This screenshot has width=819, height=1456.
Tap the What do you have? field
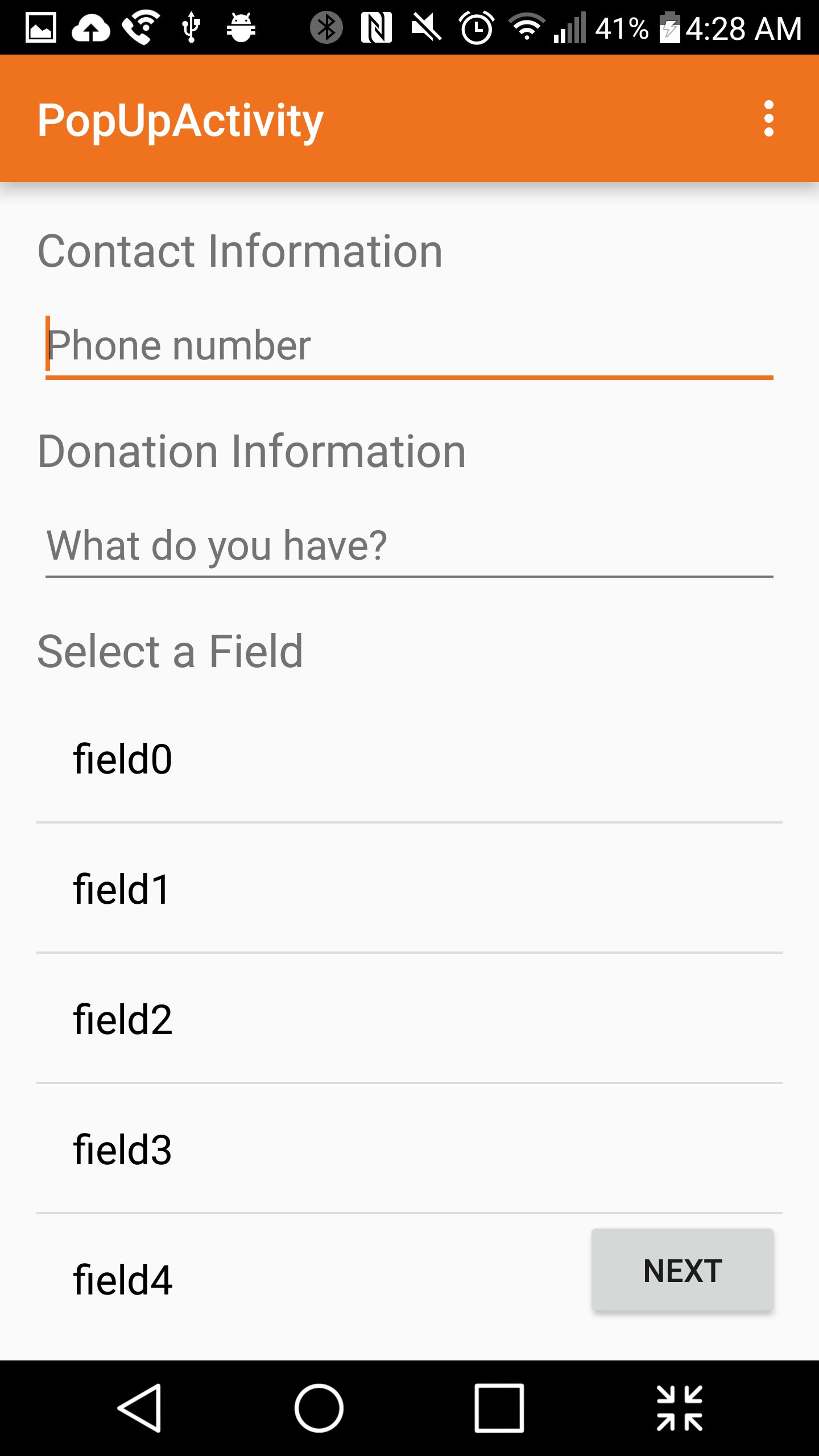(408, 546)
